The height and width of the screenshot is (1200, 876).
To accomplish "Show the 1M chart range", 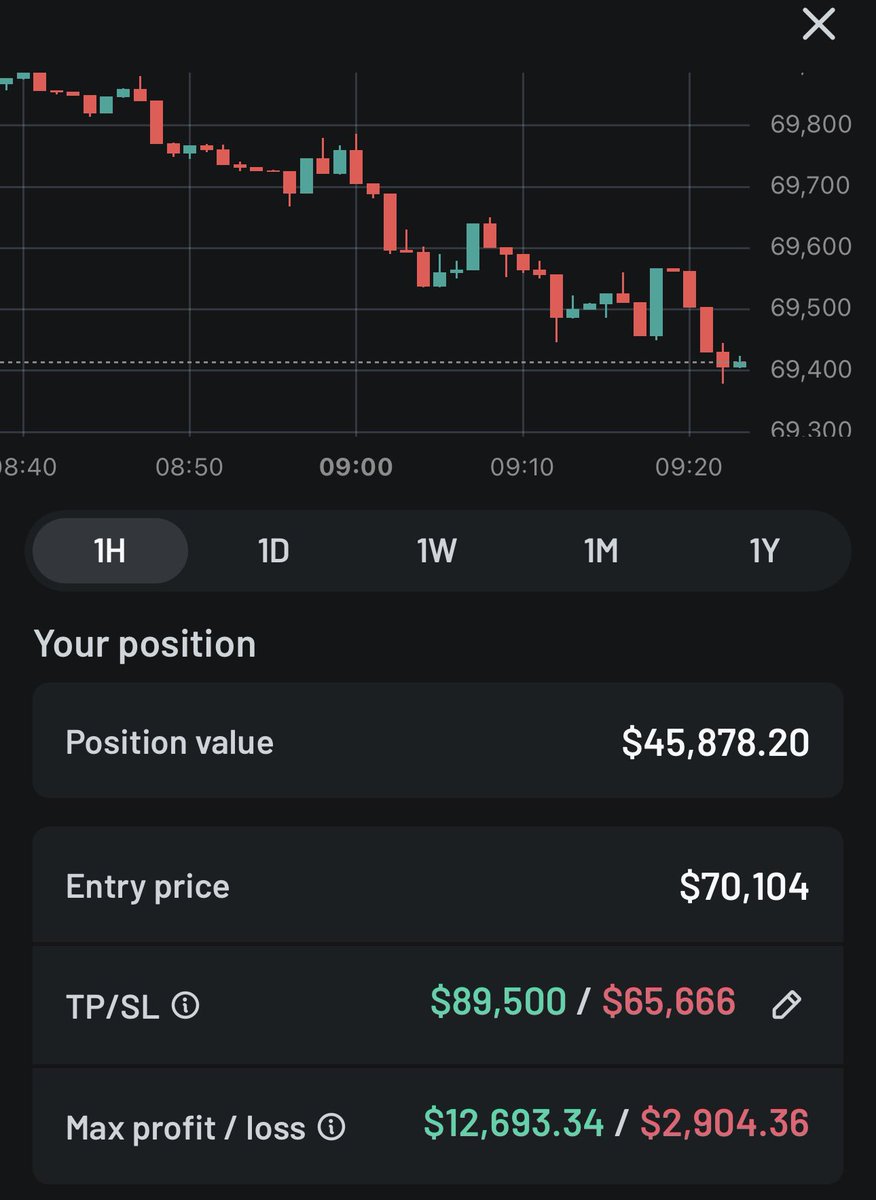I will point(601,551).
